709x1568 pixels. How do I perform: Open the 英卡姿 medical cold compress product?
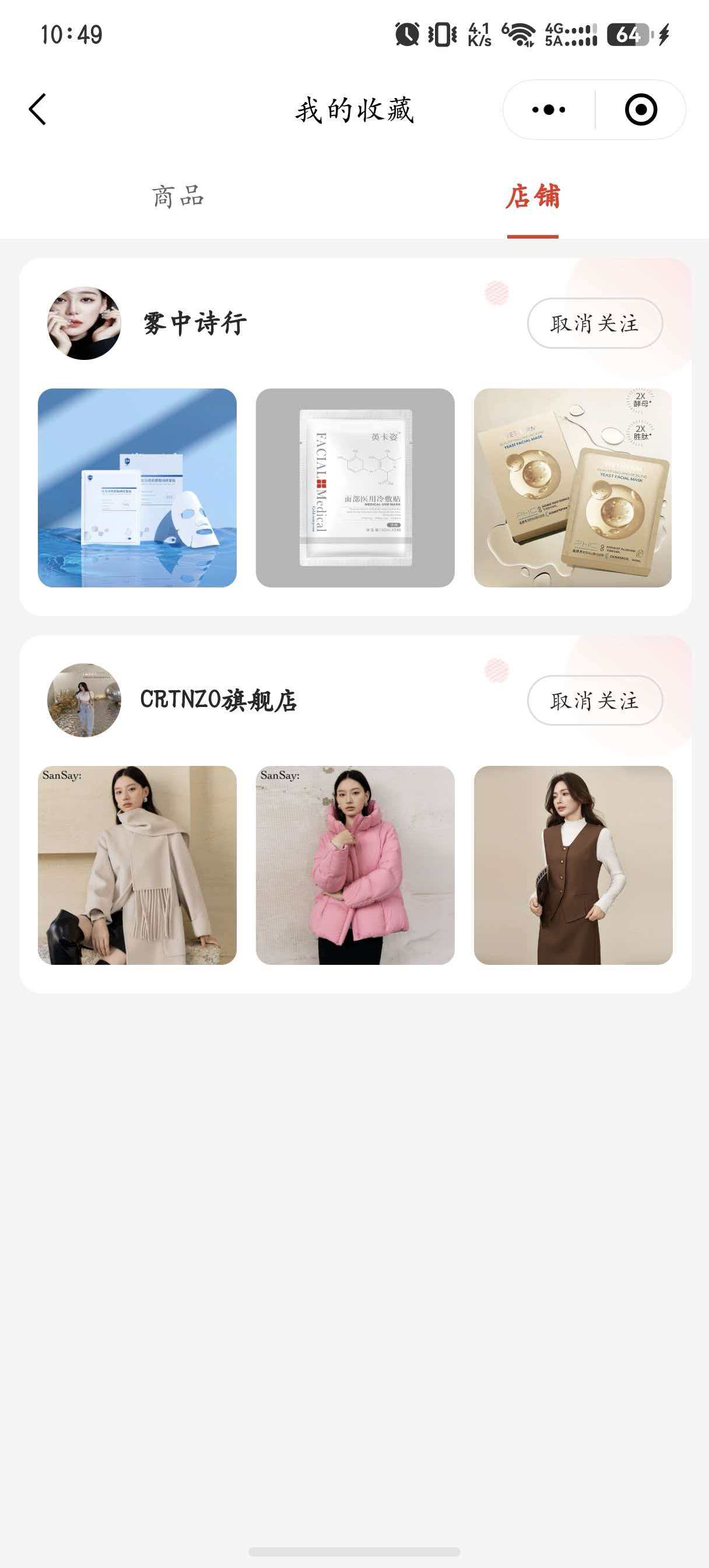click(355, 488)
